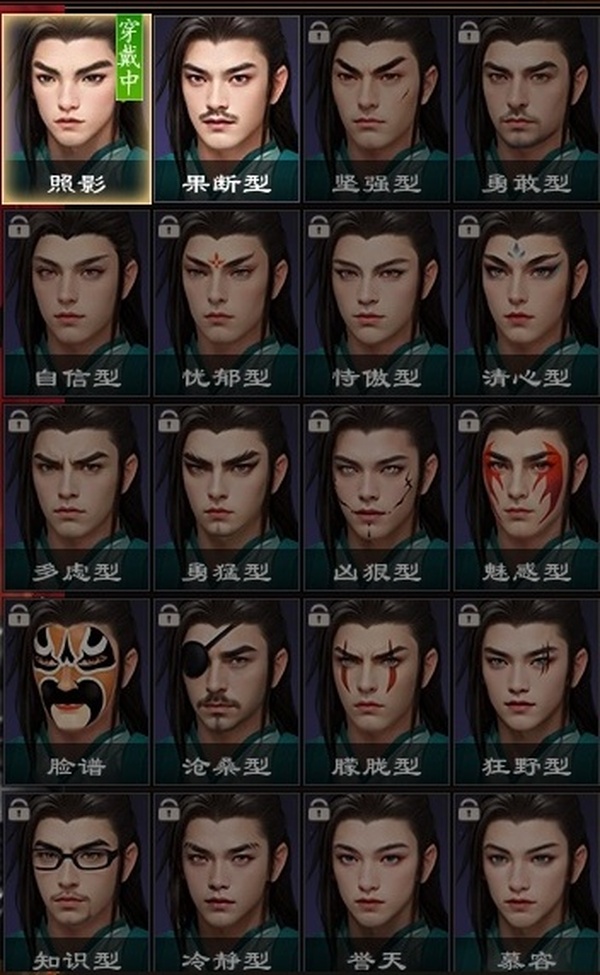Pick the 多虑型 face tile
The height and width of the screenshot is (975, 600).
77,496
